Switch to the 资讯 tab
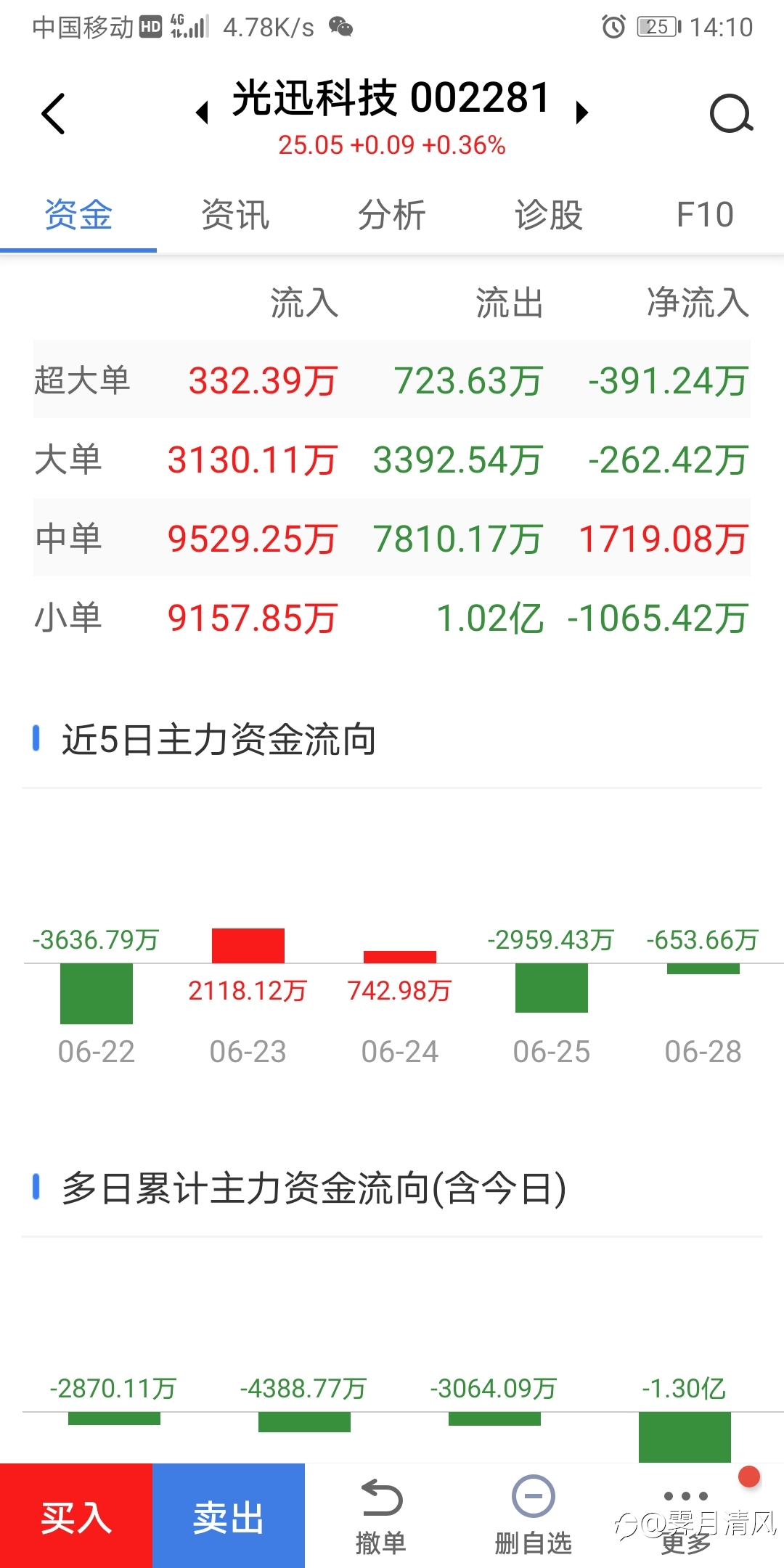This screenshot has width=784, height=1568. point(235,216)
